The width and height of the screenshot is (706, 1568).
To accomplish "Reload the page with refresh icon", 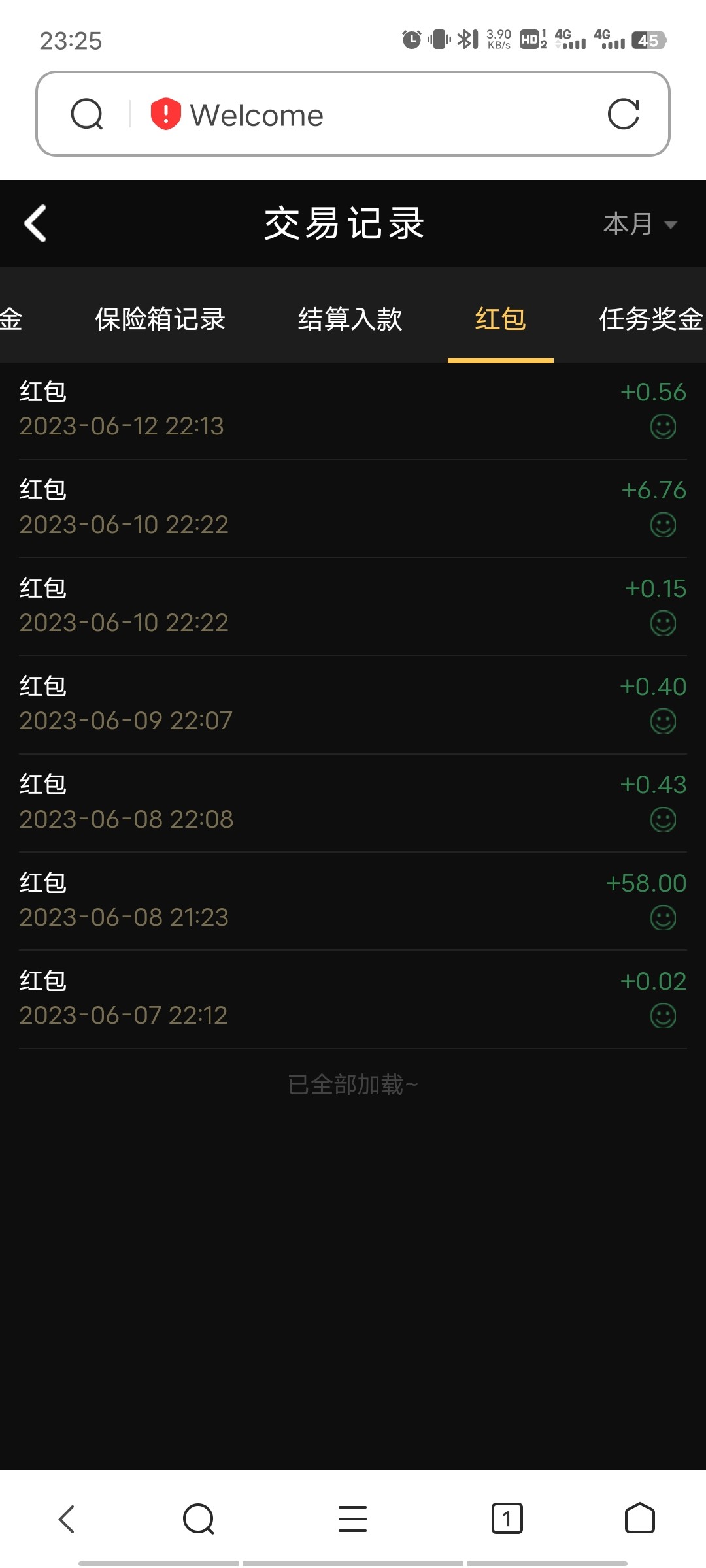I will [623, 114].
